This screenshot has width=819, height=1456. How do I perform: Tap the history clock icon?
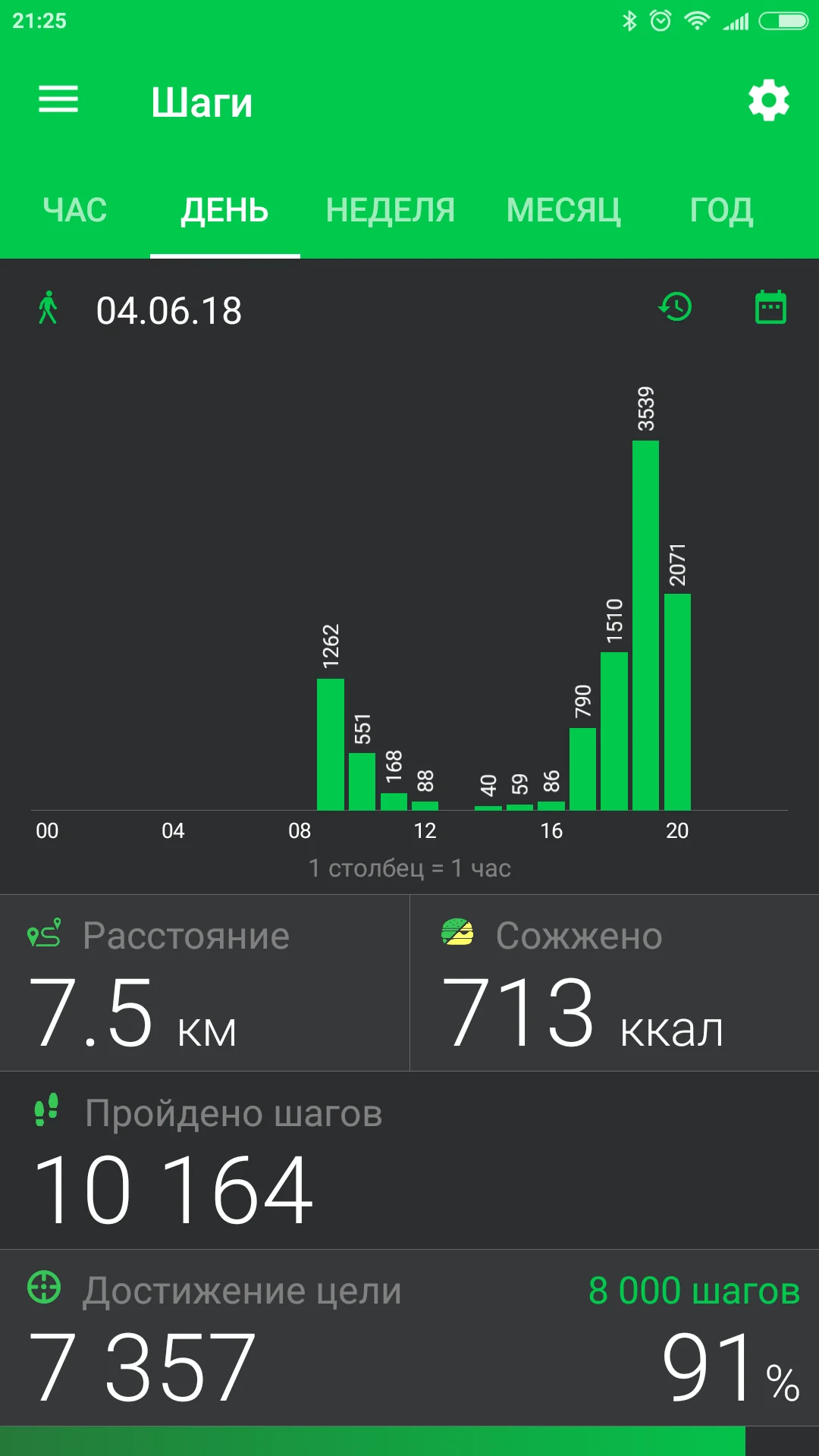[675, 307]
